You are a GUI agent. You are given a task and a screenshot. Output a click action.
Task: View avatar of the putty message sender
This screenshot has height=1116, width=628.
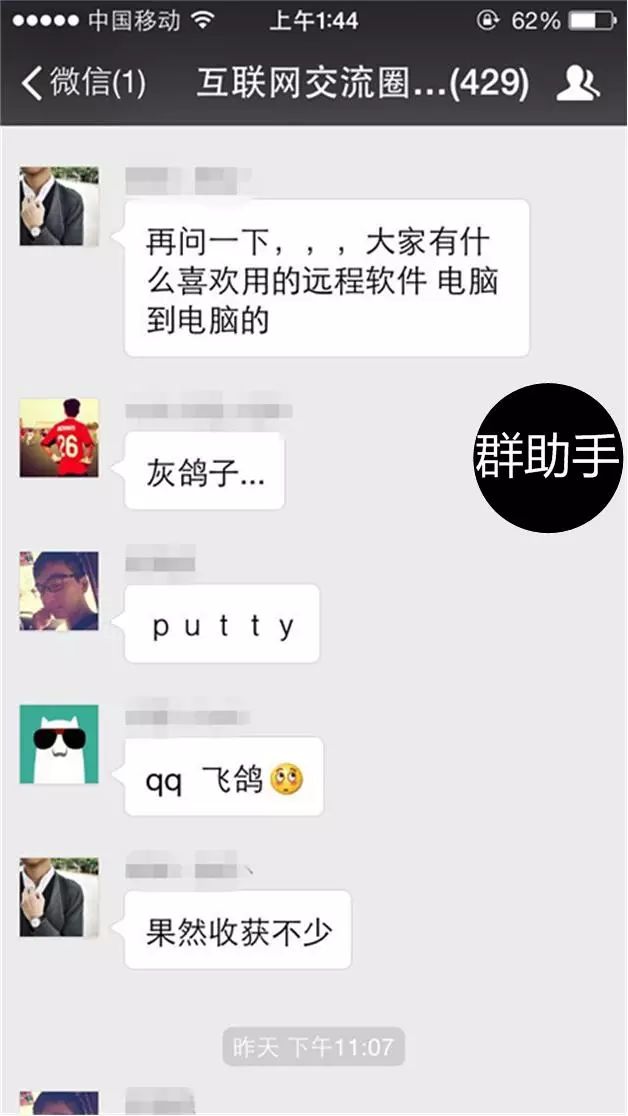click(x=59, y=591)
